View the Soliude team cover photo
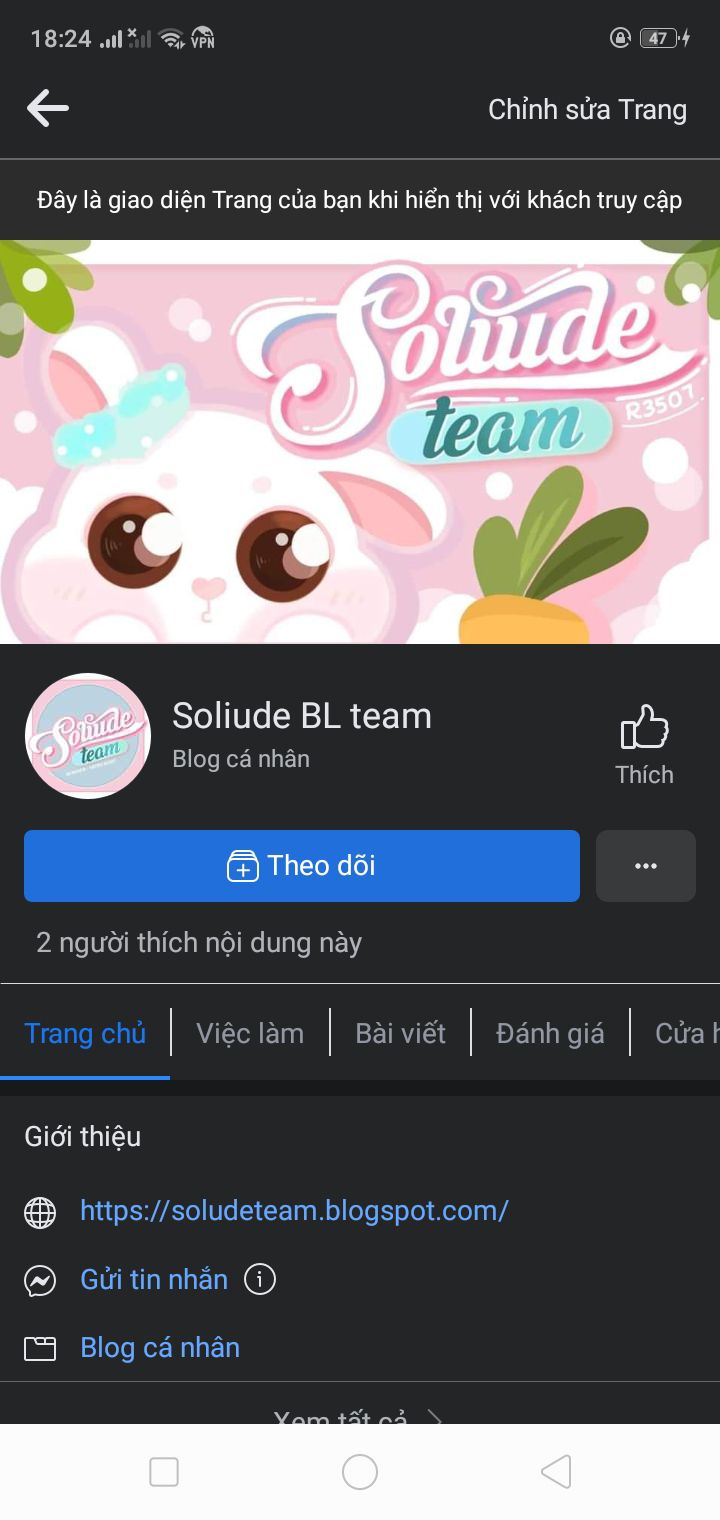The width and height of the screenshot is (720, 1520). [x=360, y=441]
